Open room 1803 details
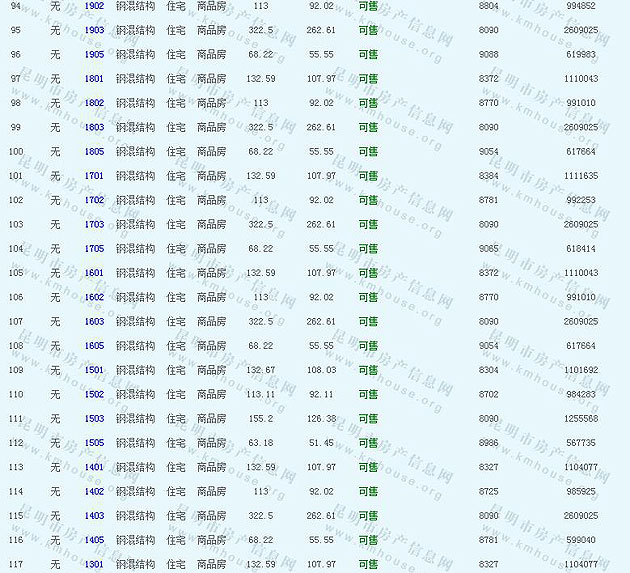The width and height of the screenshot is (630, 573). (94, 127)
